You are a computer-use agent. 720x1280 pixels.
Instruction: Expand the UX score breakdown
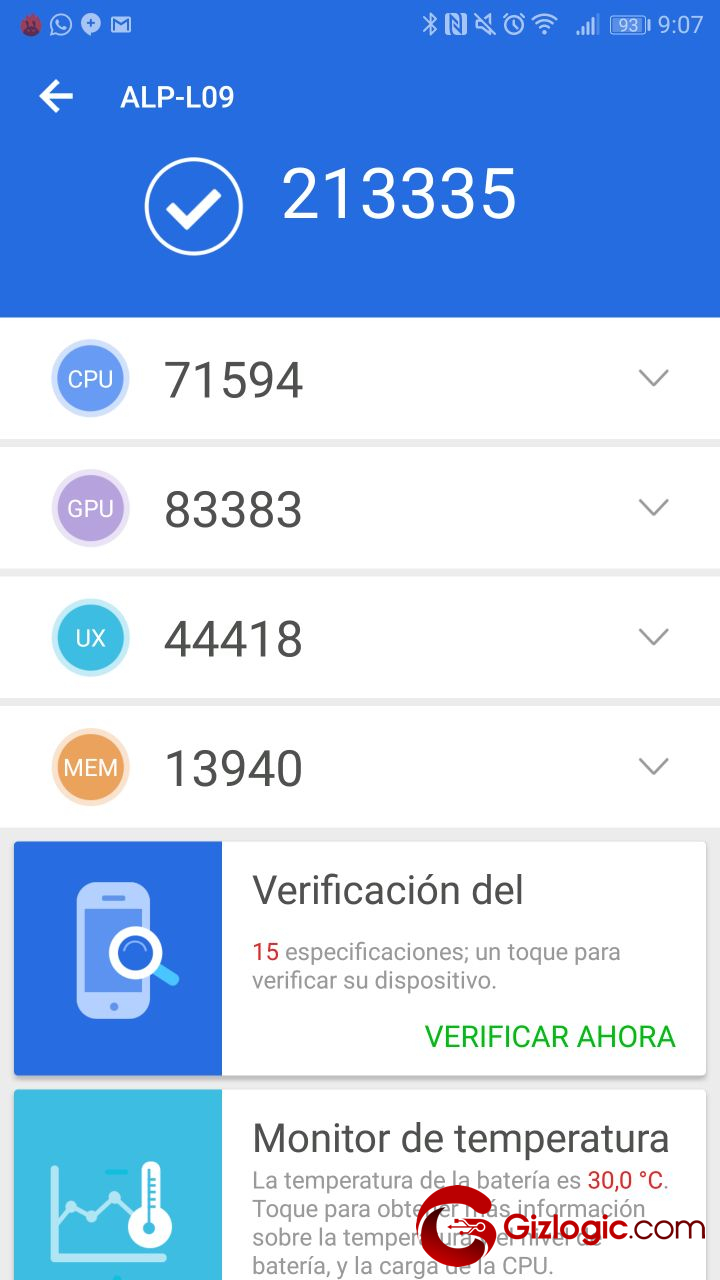653,637
